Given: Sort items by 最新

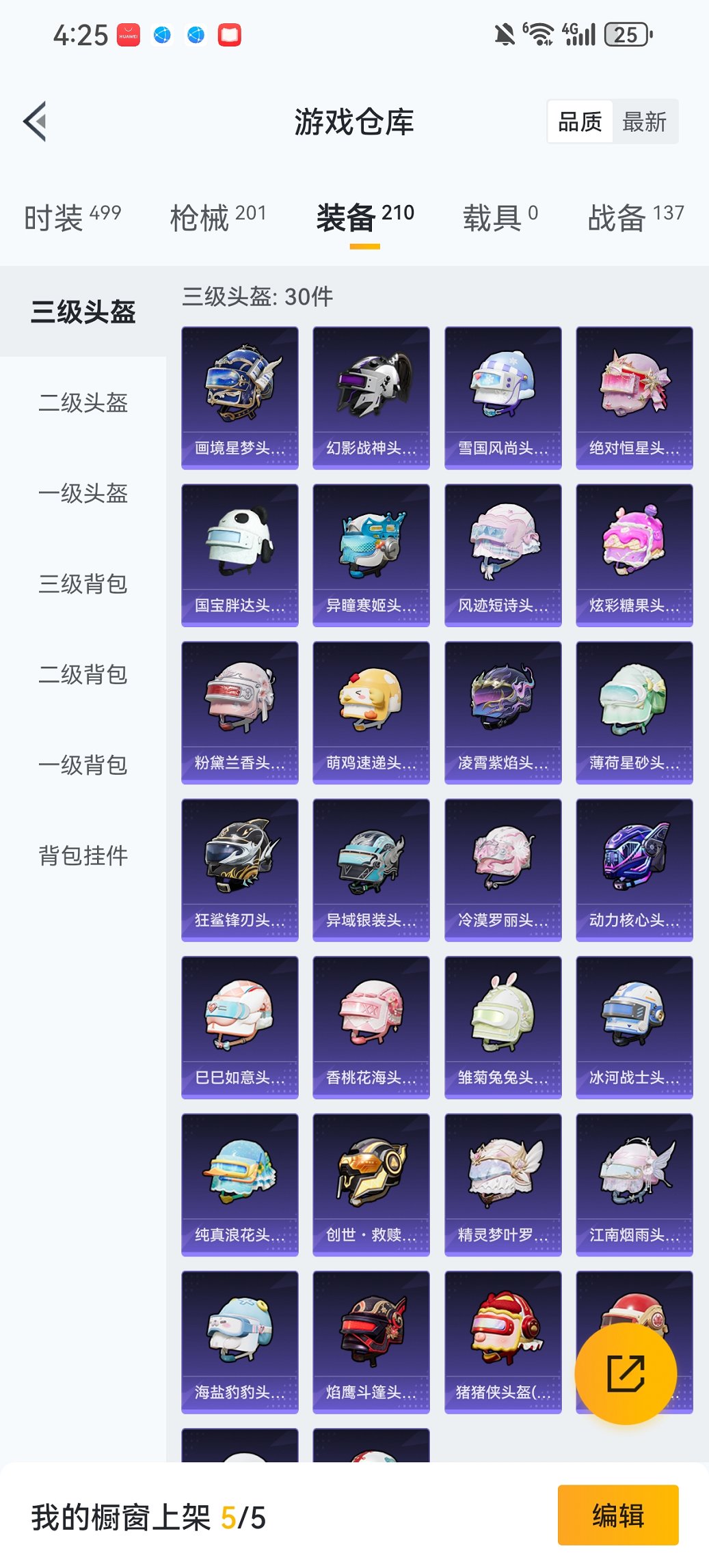Looking at the screenshot, I should point(645,122).
